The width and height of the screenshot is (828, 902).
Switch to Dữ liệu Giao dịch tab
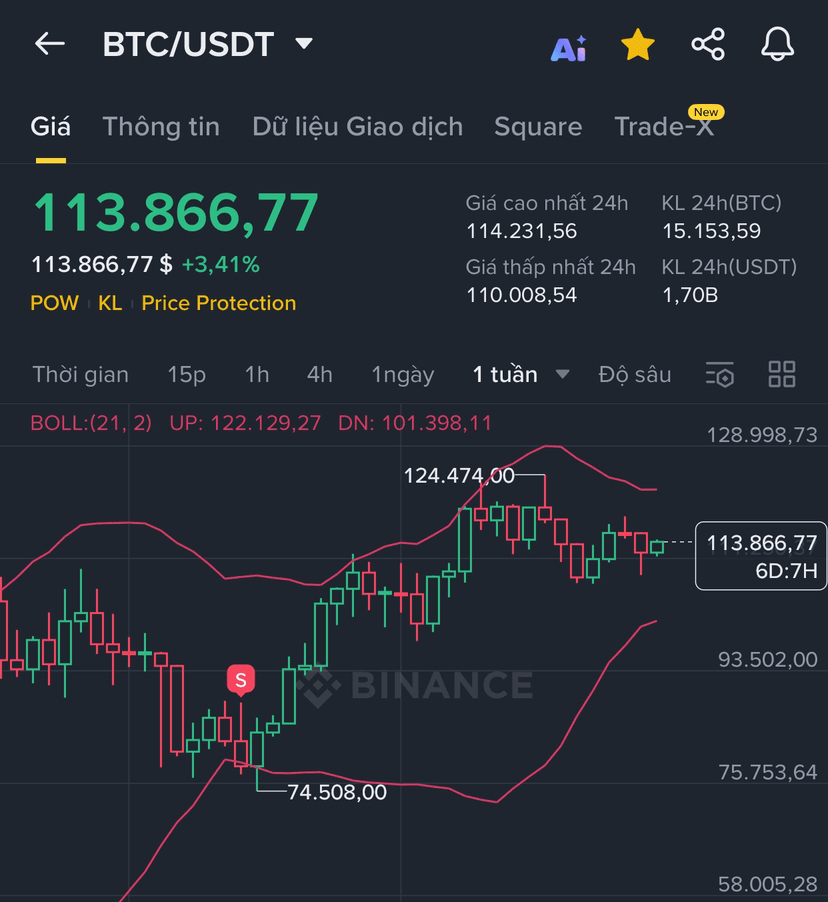pos(357,127)
